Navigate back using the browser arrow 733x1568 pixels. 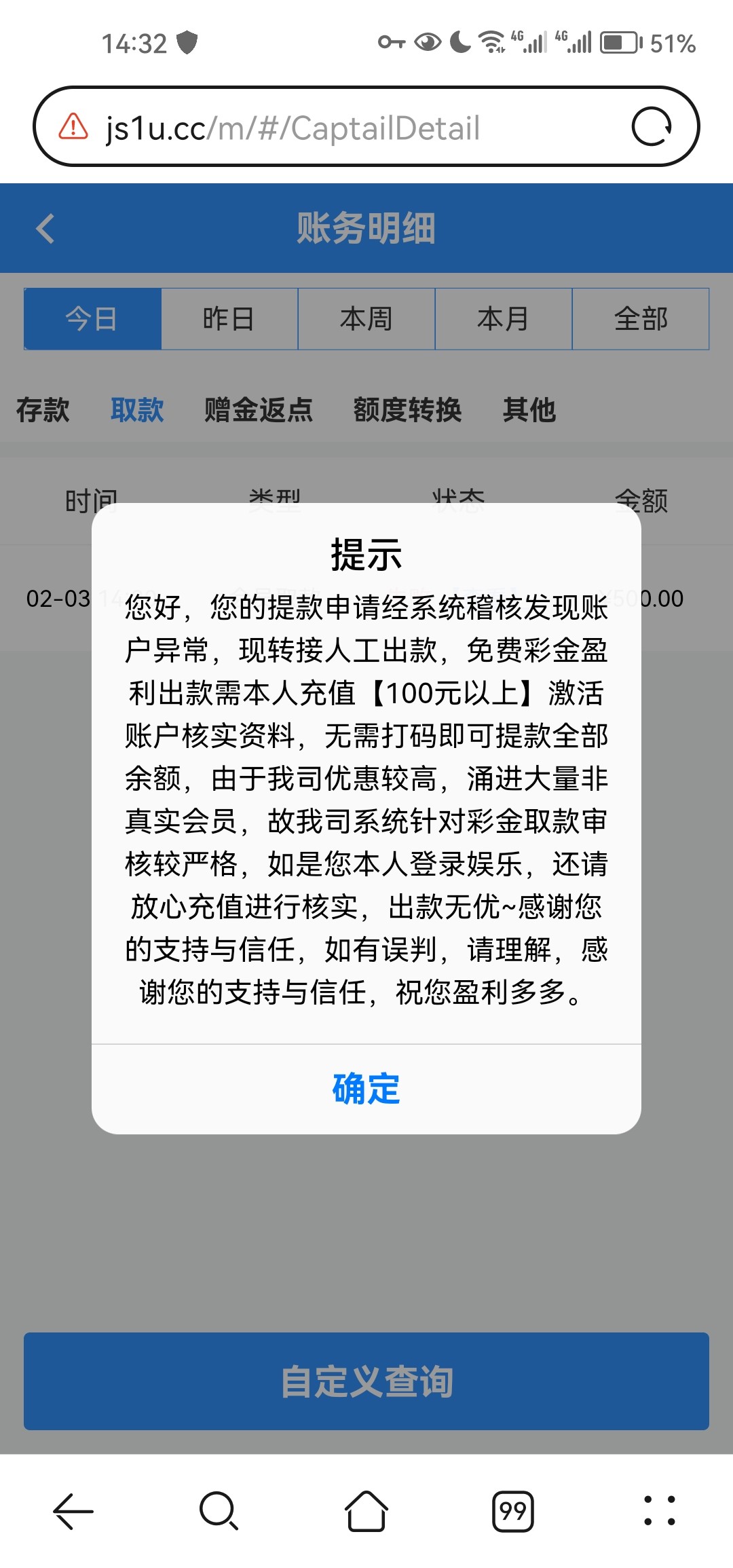[x=73, y=1512]
